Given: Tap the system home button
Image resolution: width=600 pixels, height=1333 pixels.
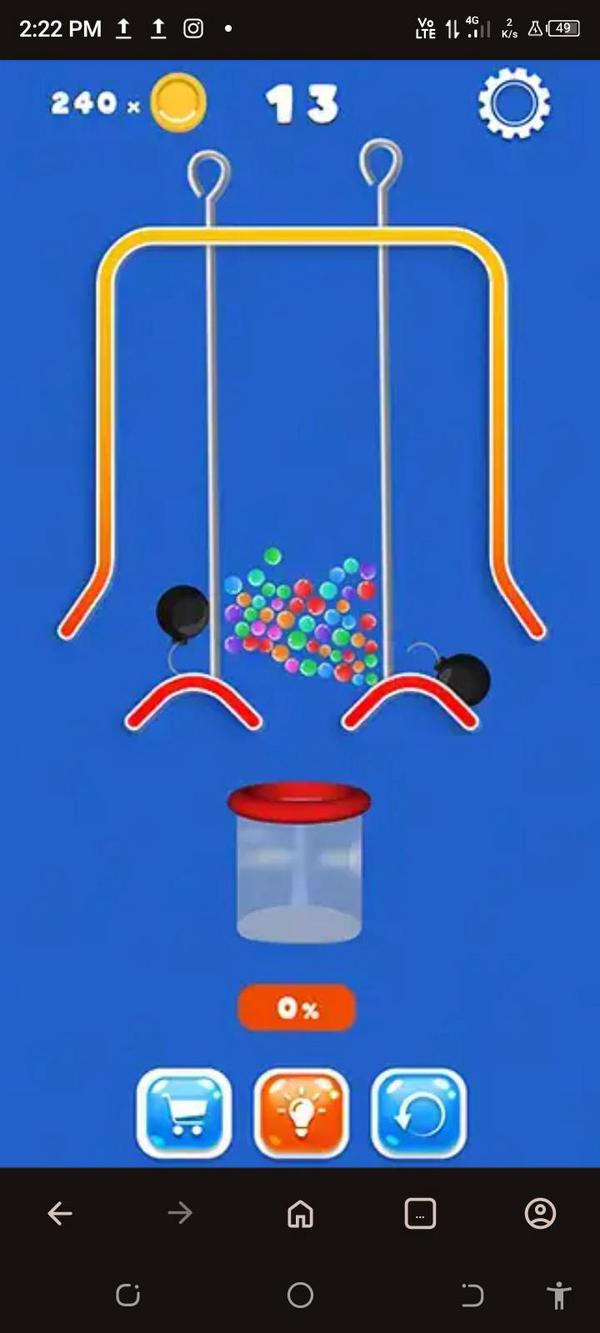Looking at the screenshot, I should pyautogui.click(x=300, y=1296).
